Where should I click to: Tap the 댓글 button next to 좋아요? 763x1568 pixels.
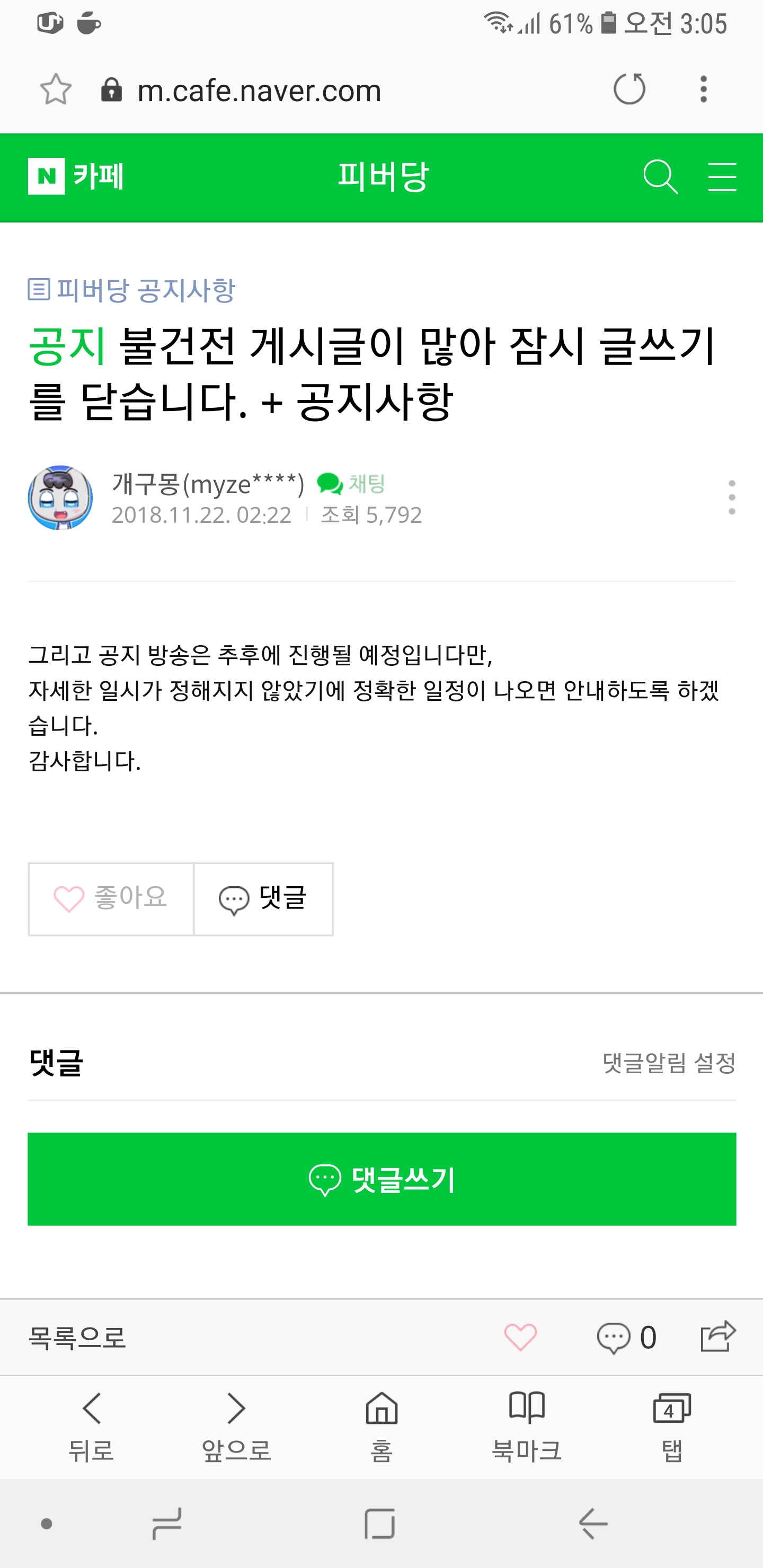point(263,898)
